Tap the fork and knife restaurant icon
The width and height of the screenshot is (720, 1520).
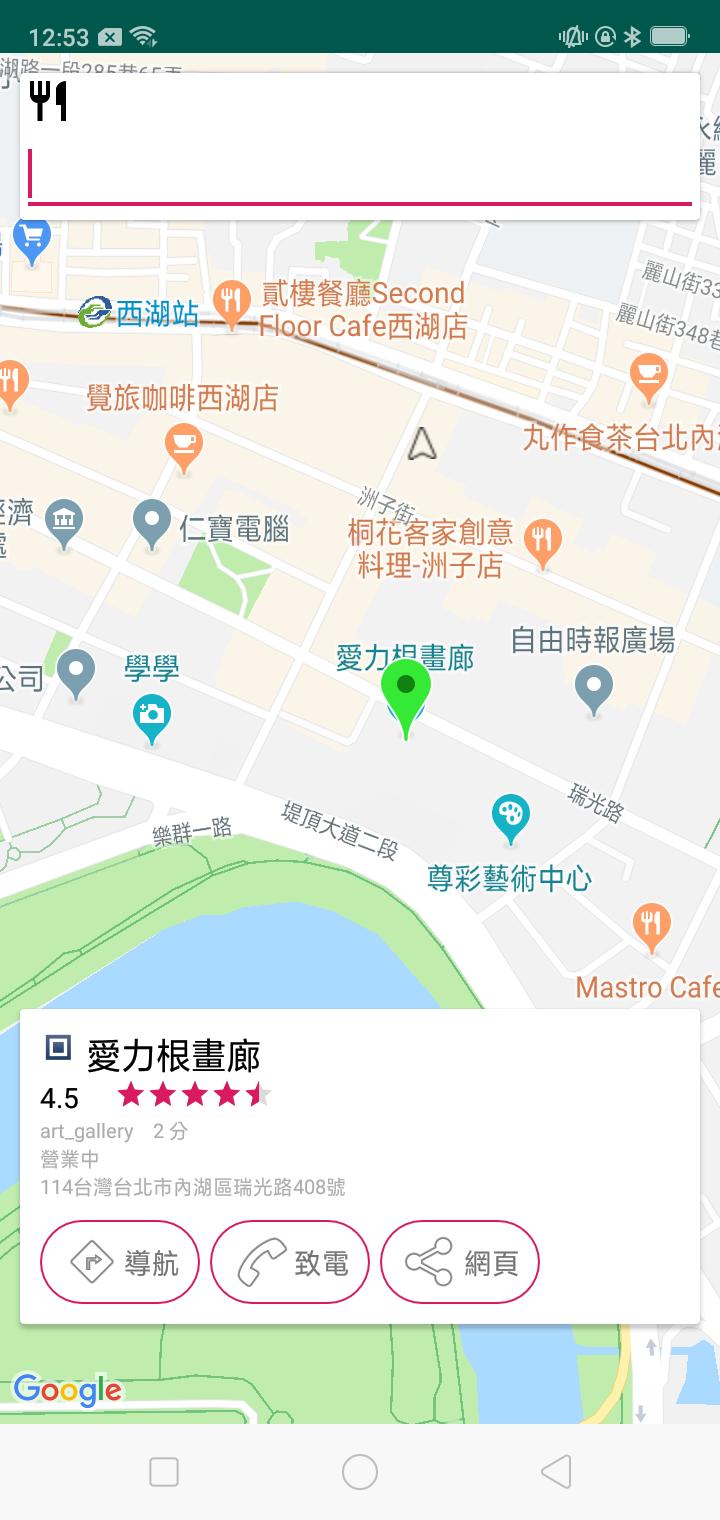tap(48, 101)
